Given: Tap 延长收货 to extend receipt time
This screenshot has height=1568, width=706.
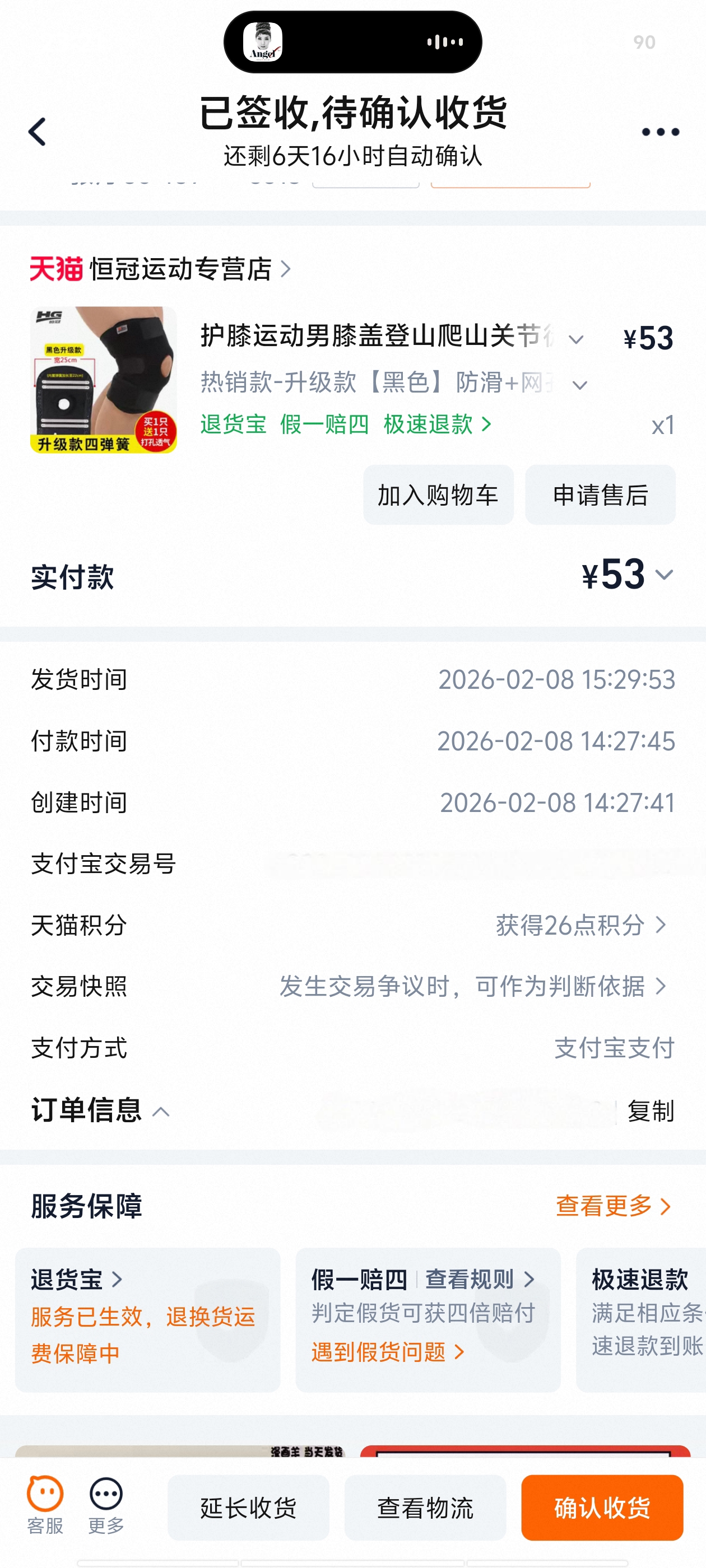Looking at the screenshot, I should click(249, 1508).
